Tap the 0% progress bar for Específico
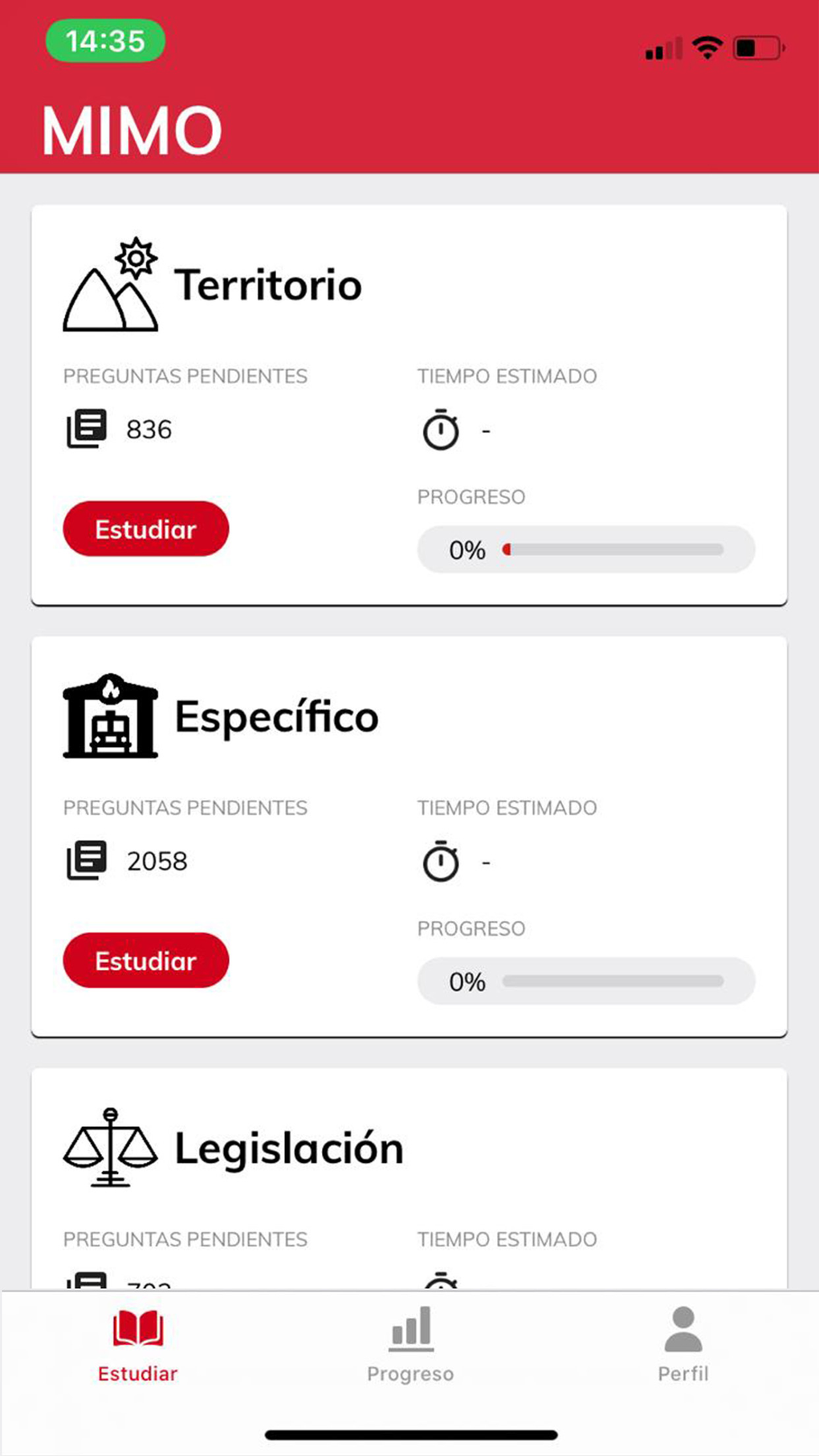 tap(585, 981)
